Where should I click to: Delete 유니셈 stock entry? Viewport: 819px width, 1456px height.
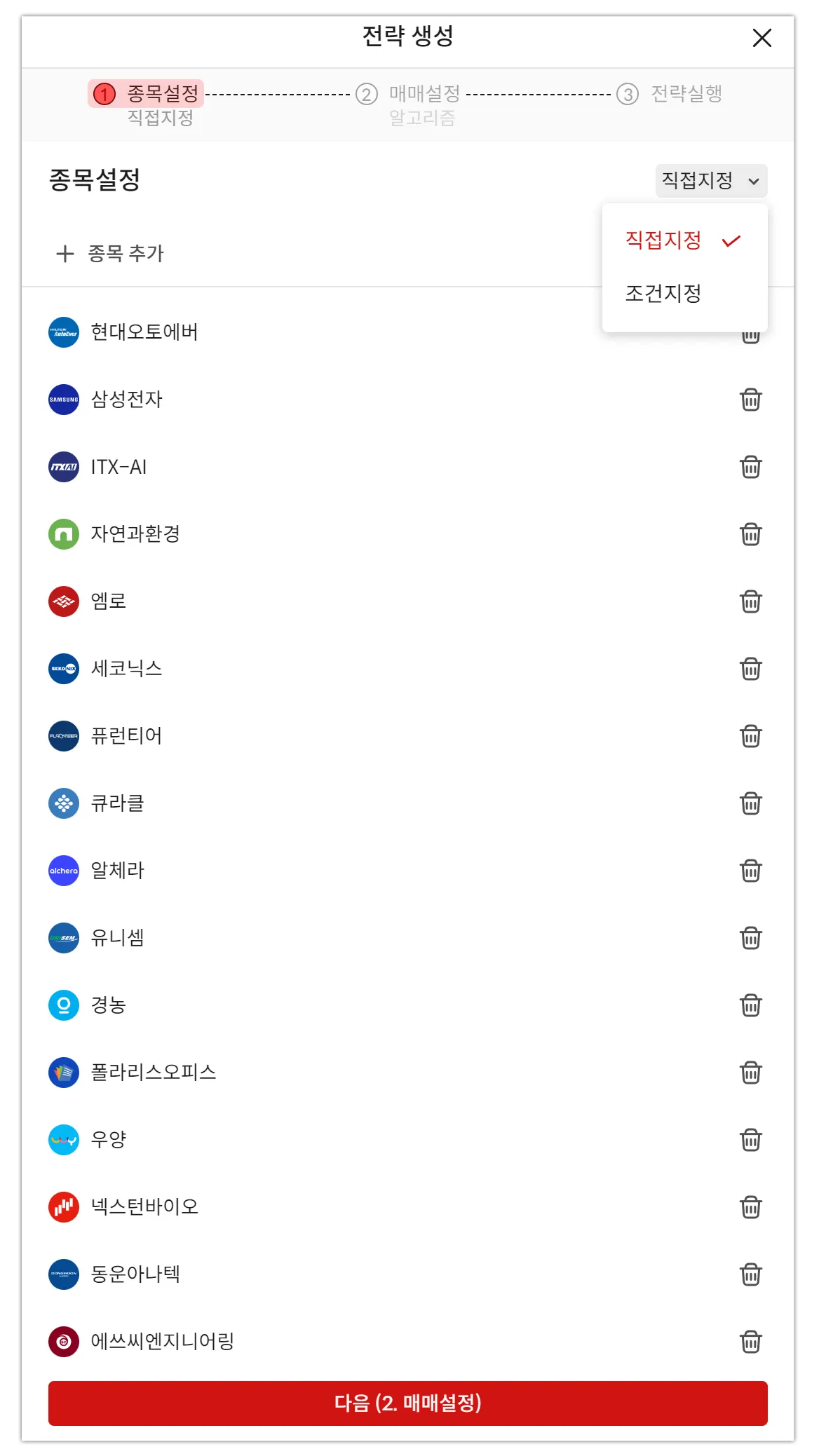click(x=750, y=938)
